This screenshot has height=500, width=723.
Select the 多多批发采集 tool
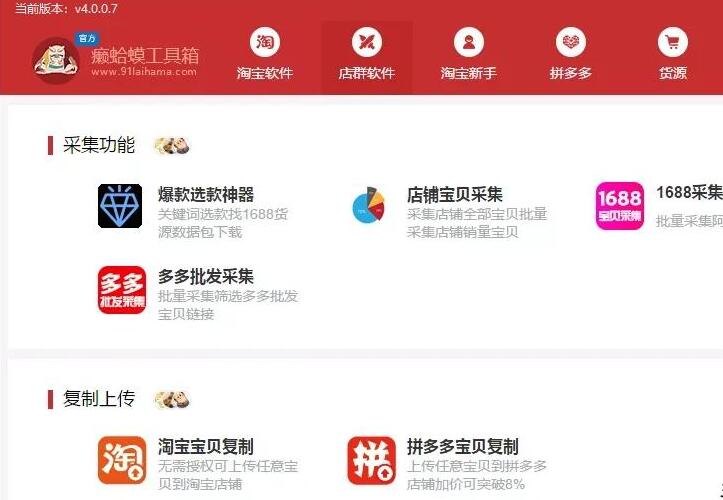click(x=205, y=277)
